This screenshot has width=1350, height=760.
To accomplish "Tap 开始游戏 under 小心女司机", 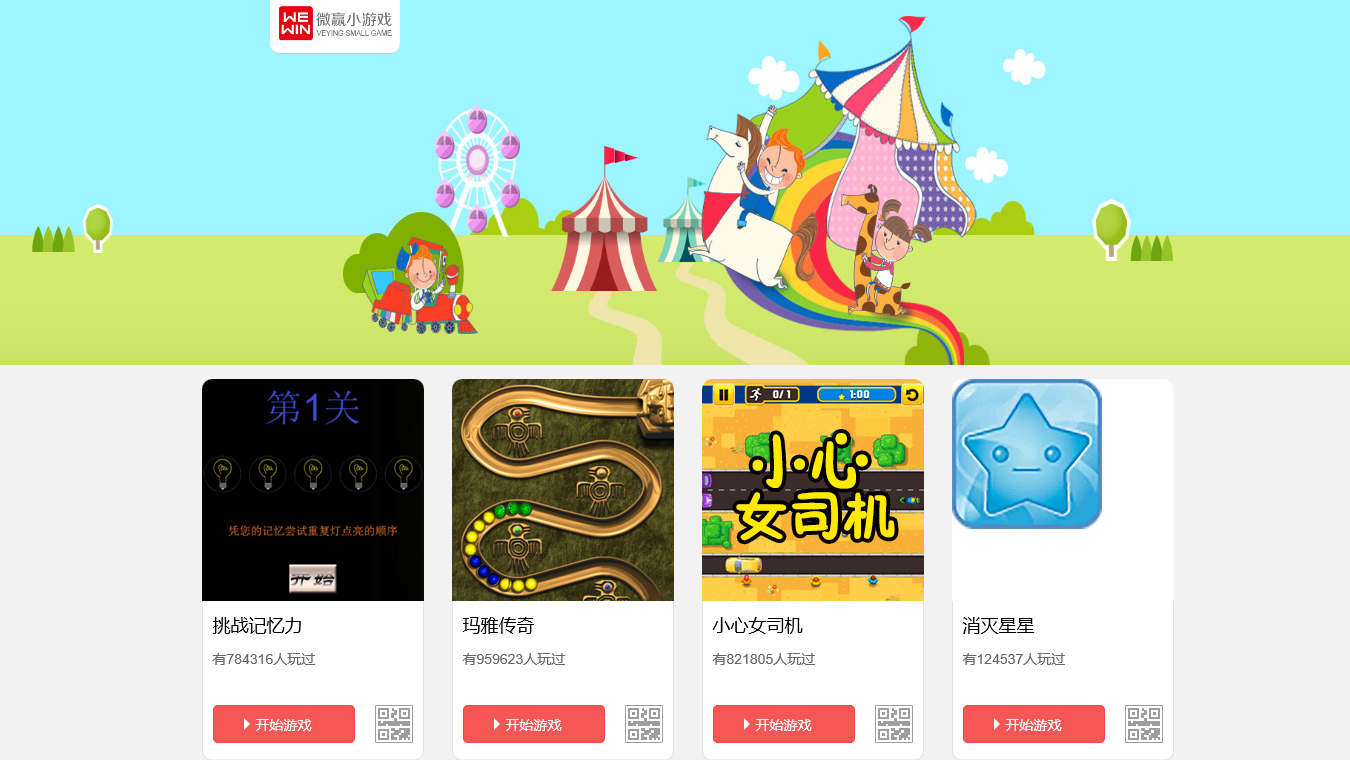I will coord(784,724).
